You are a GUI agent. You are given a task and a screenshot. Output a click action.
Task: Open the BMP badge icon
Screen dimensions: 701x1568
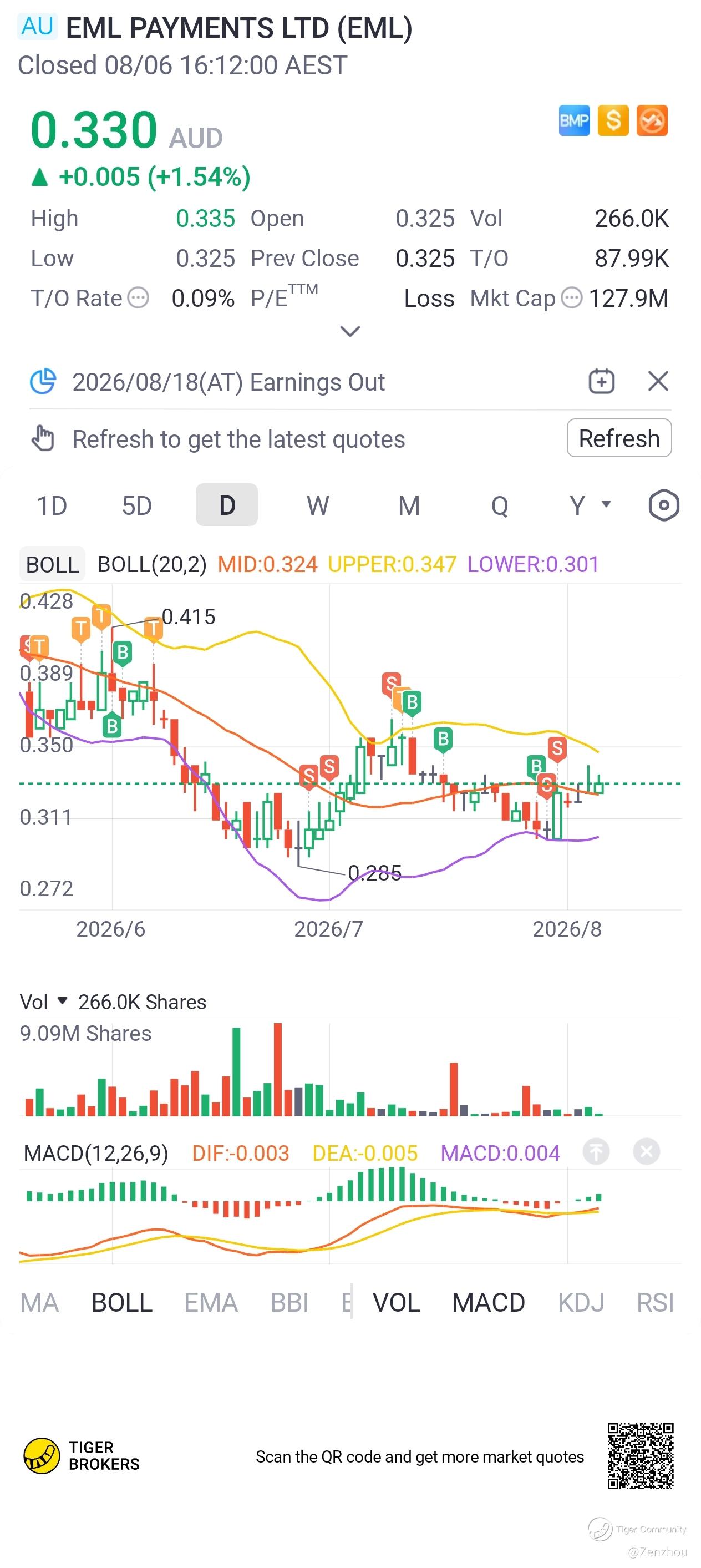click(574, 120)
